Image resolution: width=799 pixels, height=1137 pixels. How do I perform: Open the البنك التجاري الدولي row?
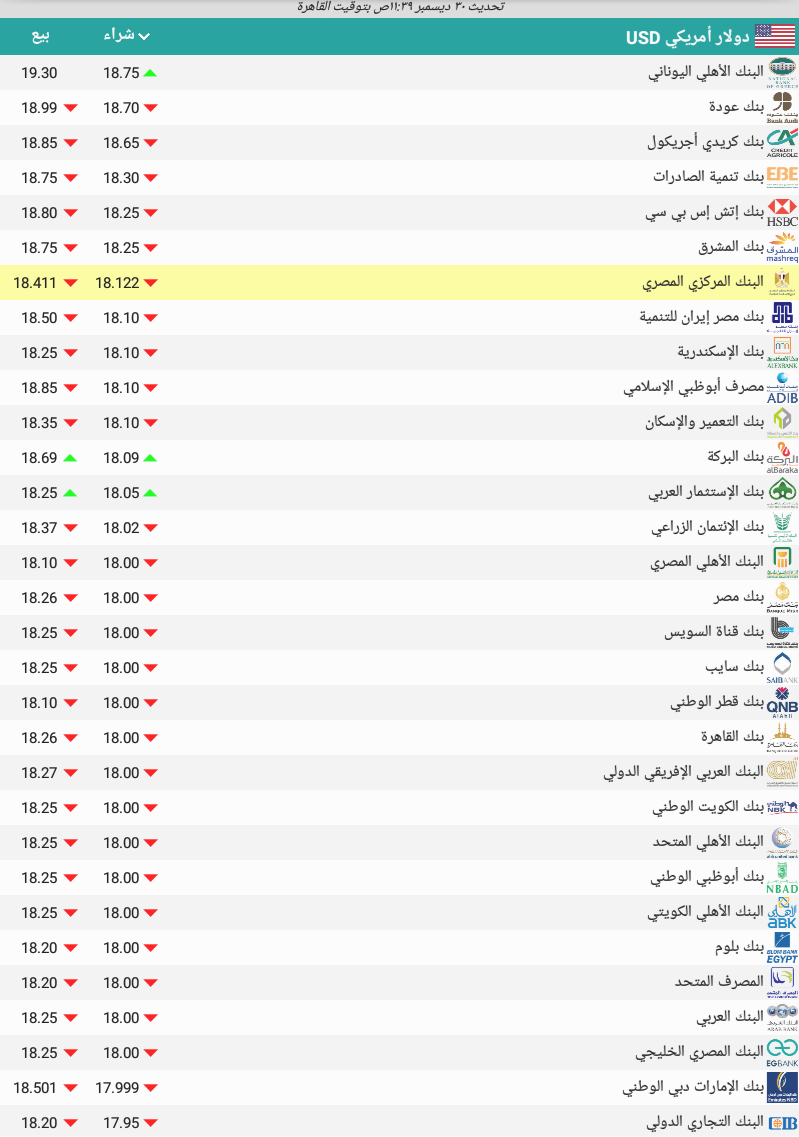pos(705,1122)
